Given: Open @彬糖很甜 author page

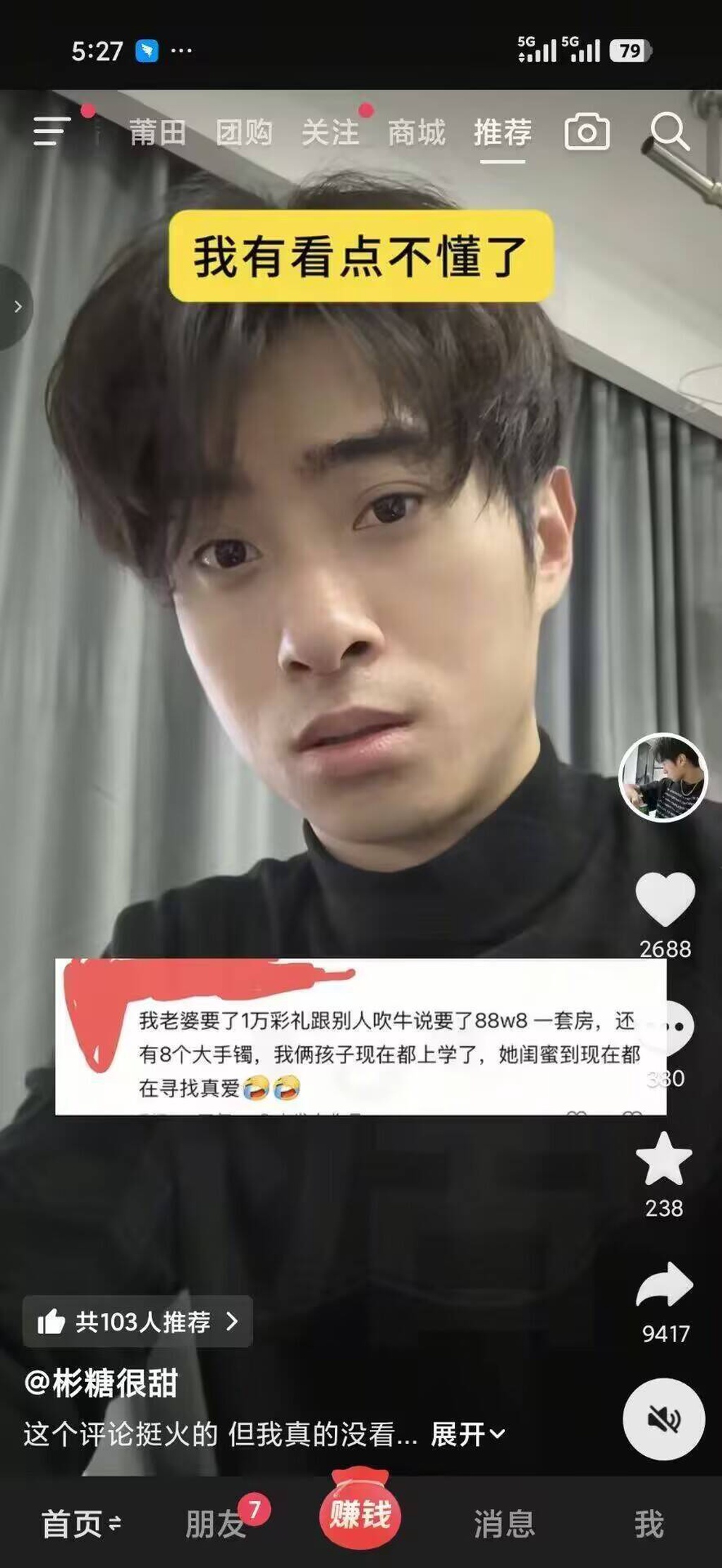Looking at the screenshot, I should 101,1383.
